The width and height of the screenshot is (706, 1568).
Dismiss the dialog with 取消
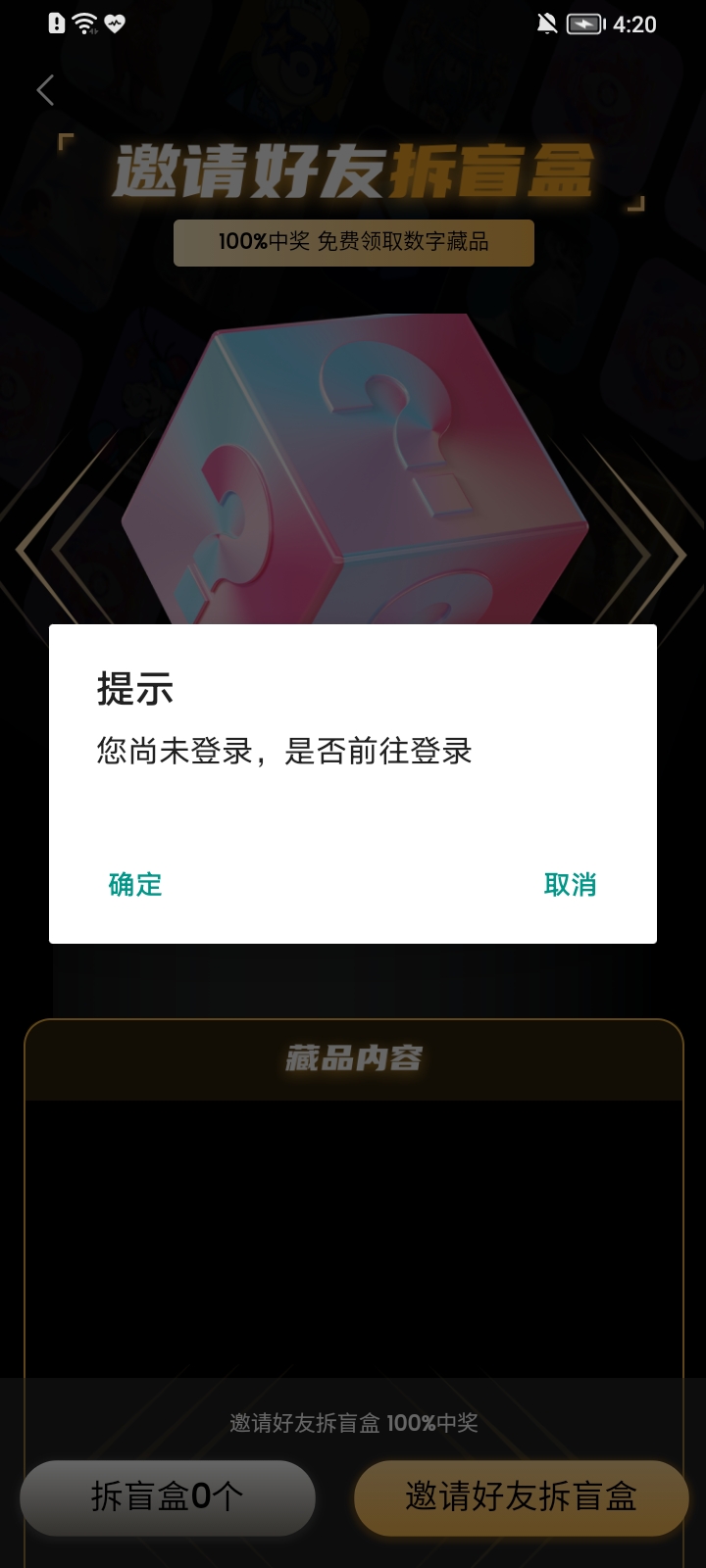(x=570, y=885)
